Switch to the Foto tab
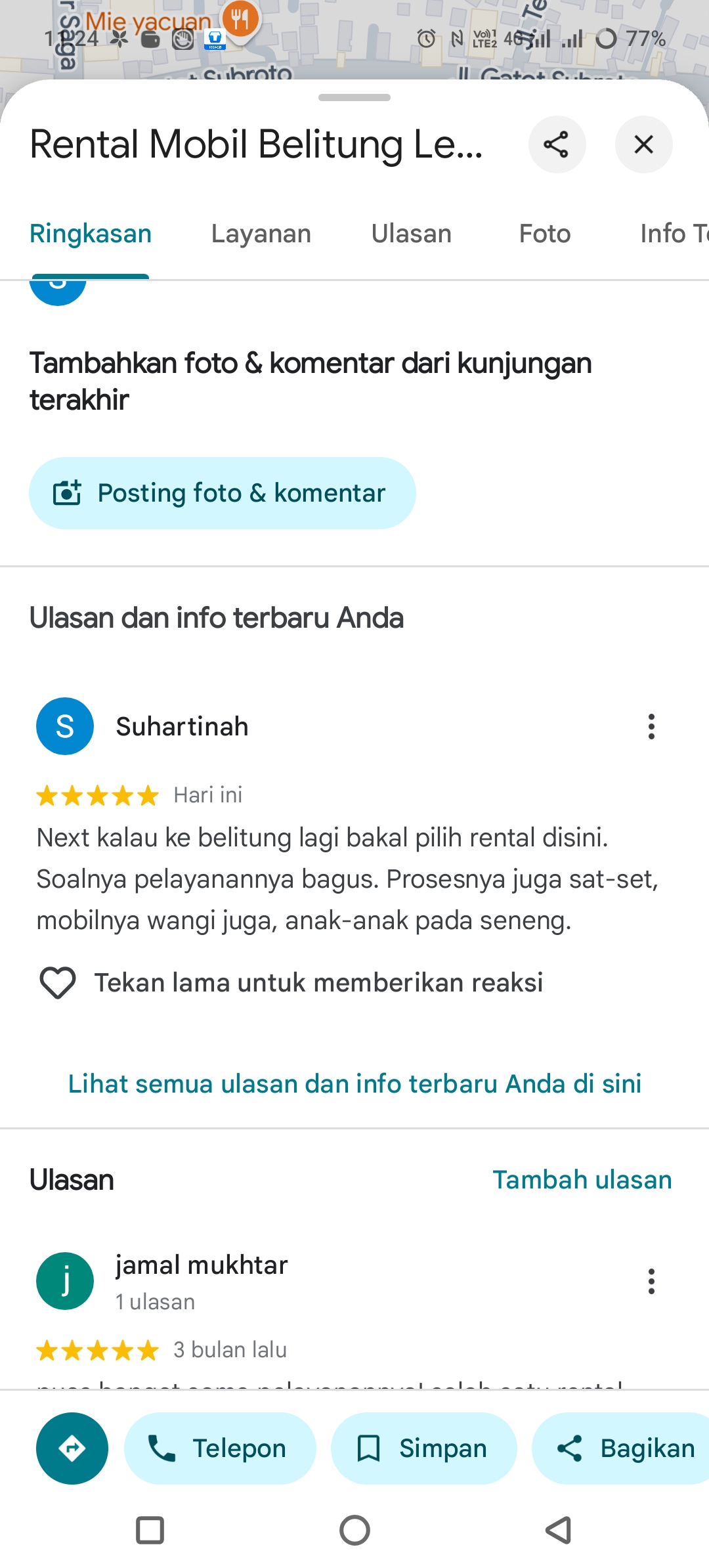Viewport: 709px width, 1568px height. click(545, 234)
